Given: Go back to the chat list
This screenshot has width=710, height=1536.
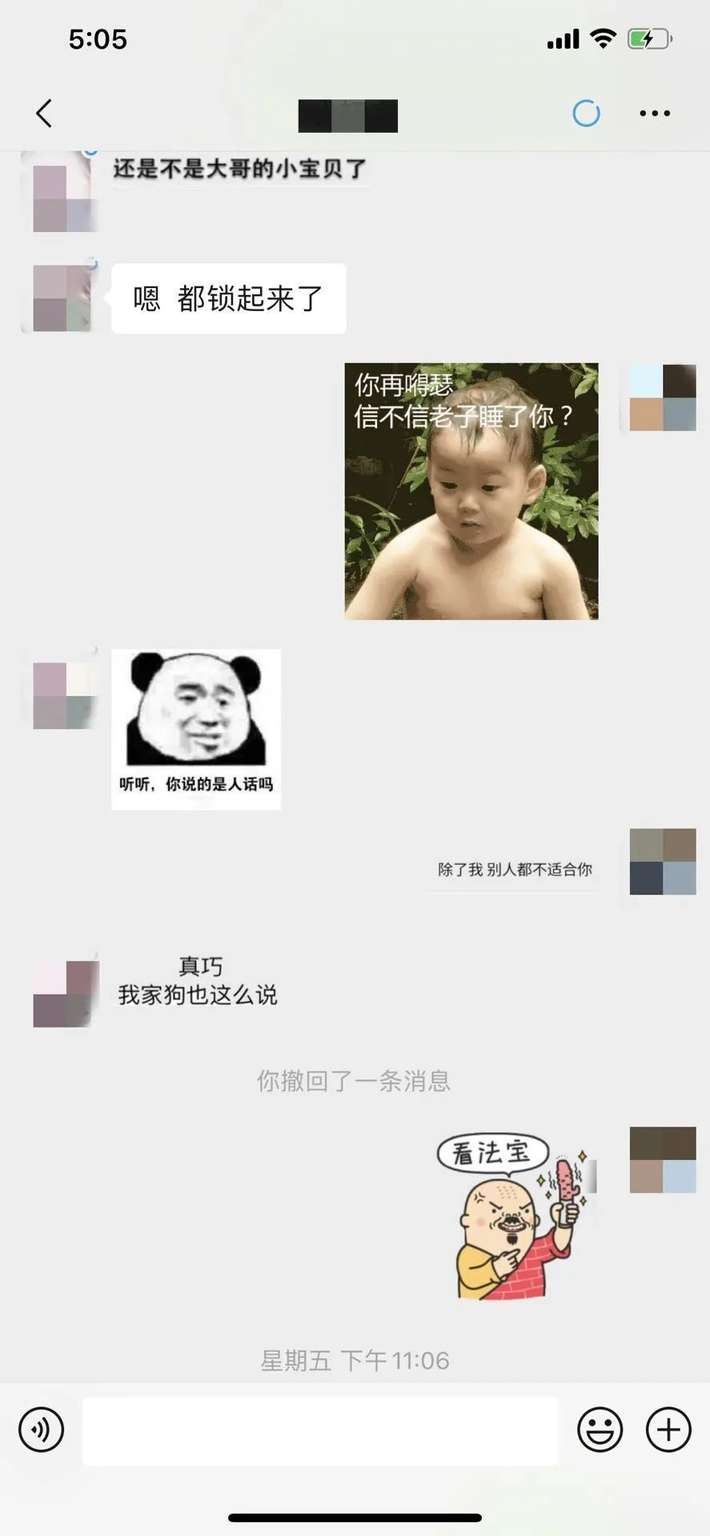Looking at the screenshot, I should coord(43,114).
